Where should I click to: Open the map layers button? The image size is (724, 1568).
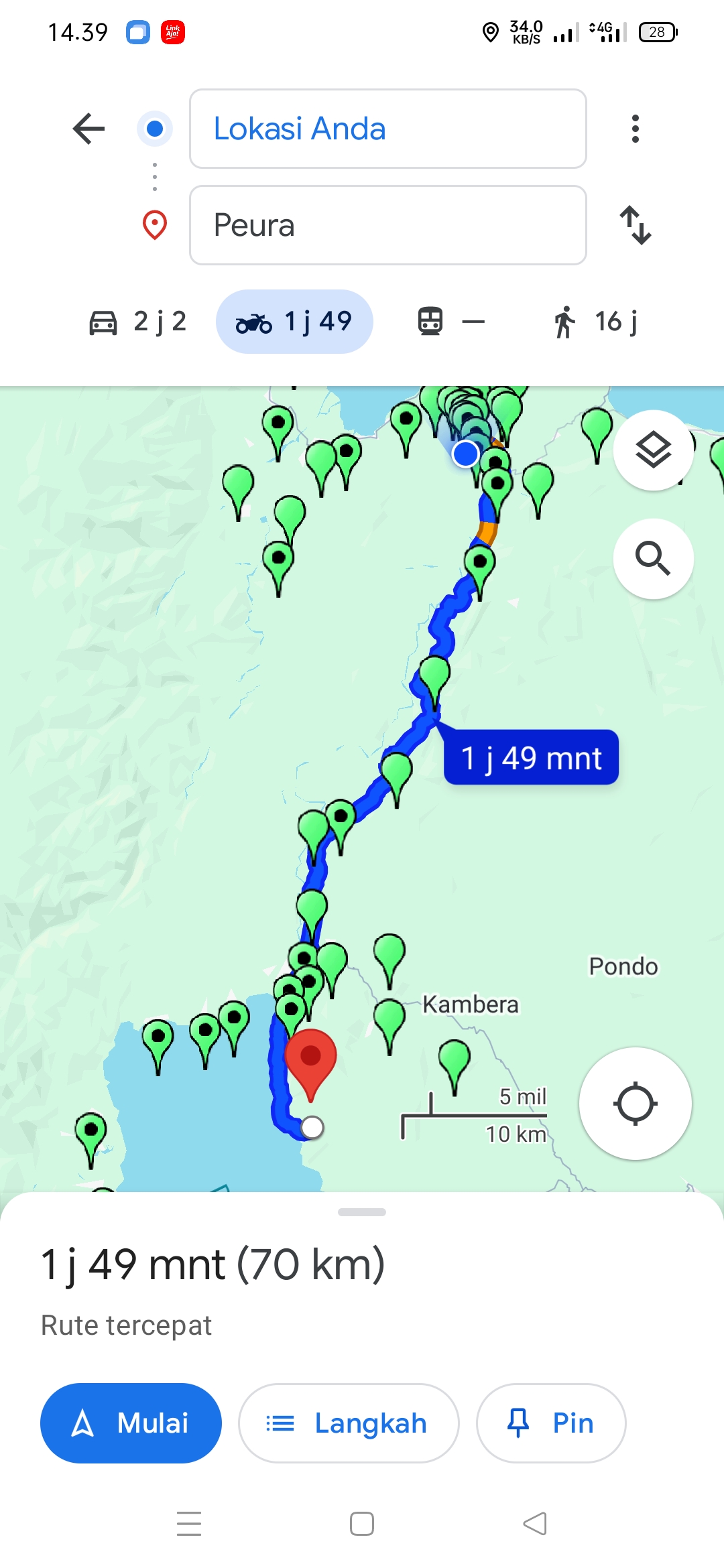pos(654,450)
